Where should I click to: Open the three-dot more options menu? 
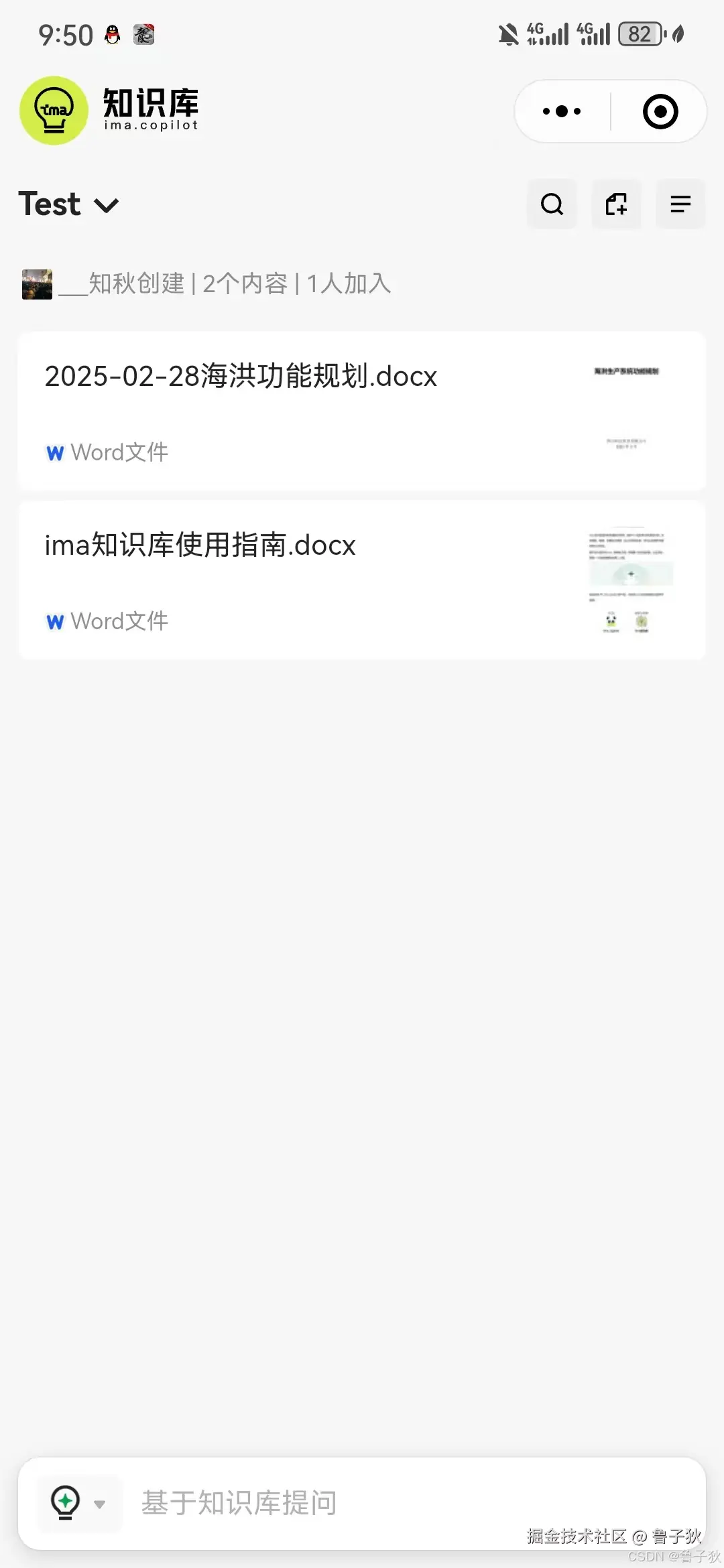click(560, 111)
